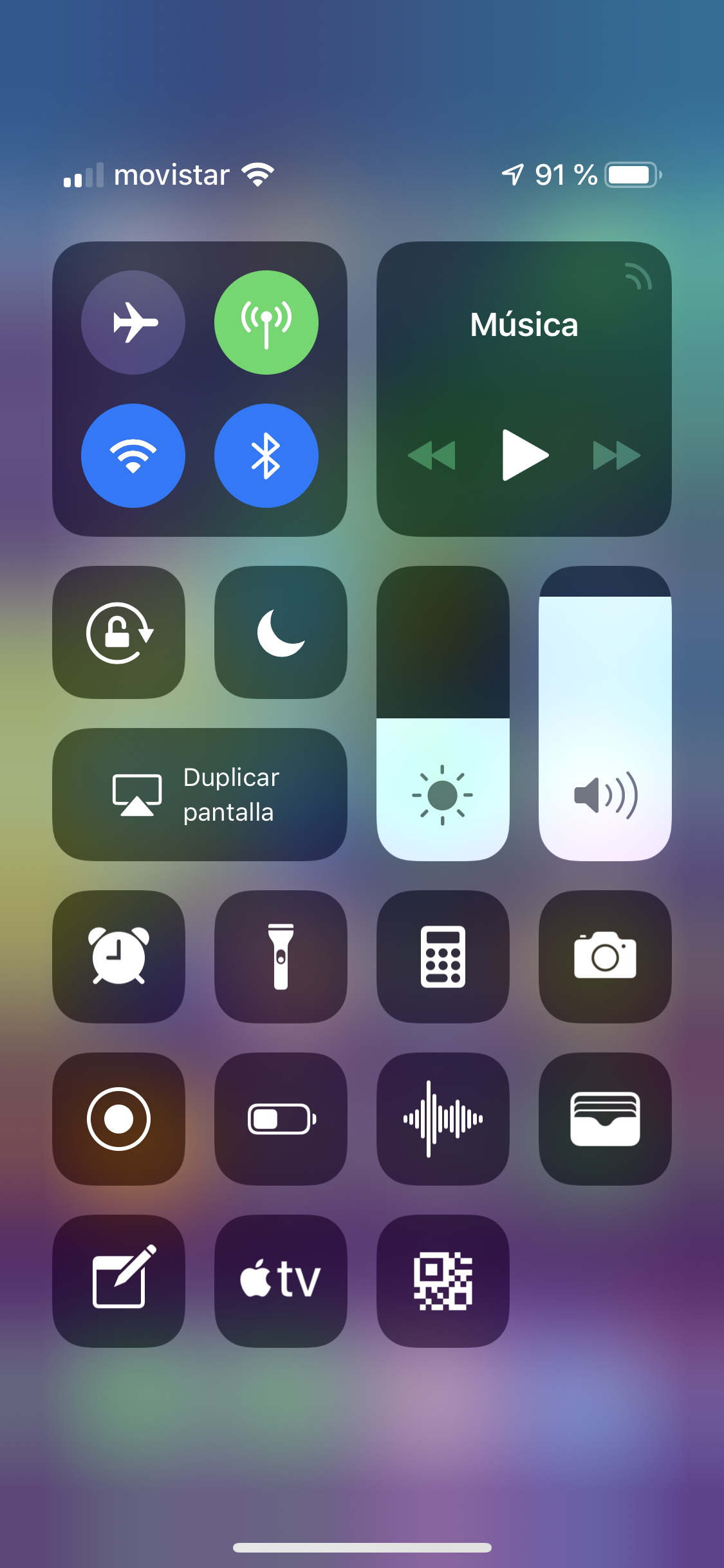The height and width of the screenshot is (1568, 724).
Task: Turn off cellular data
Action: pyautogui.click(x=266, y=322)
